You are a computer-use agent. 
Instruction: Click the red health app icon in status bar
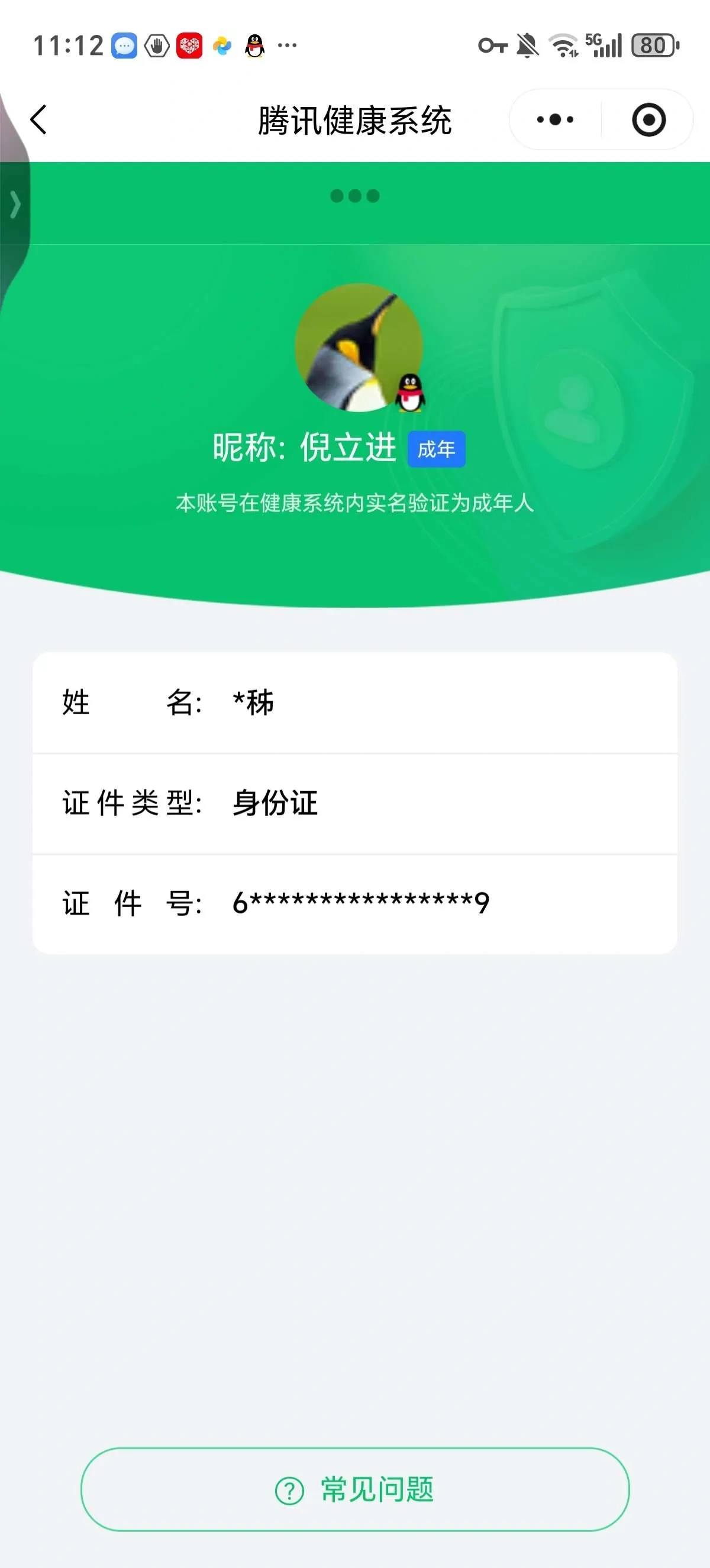click(x=189, y=46)
